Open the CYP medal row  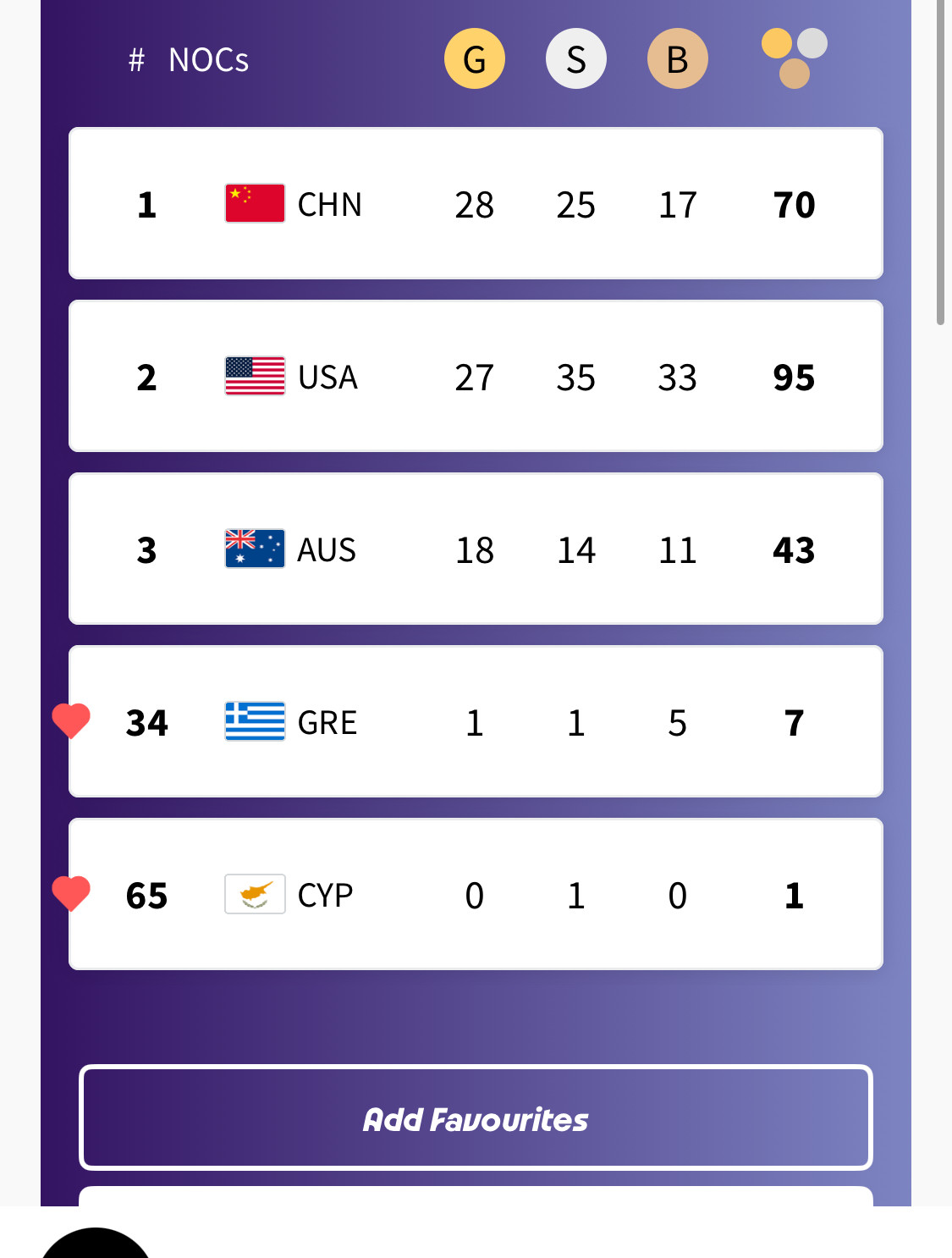click(x=476, y=895)
